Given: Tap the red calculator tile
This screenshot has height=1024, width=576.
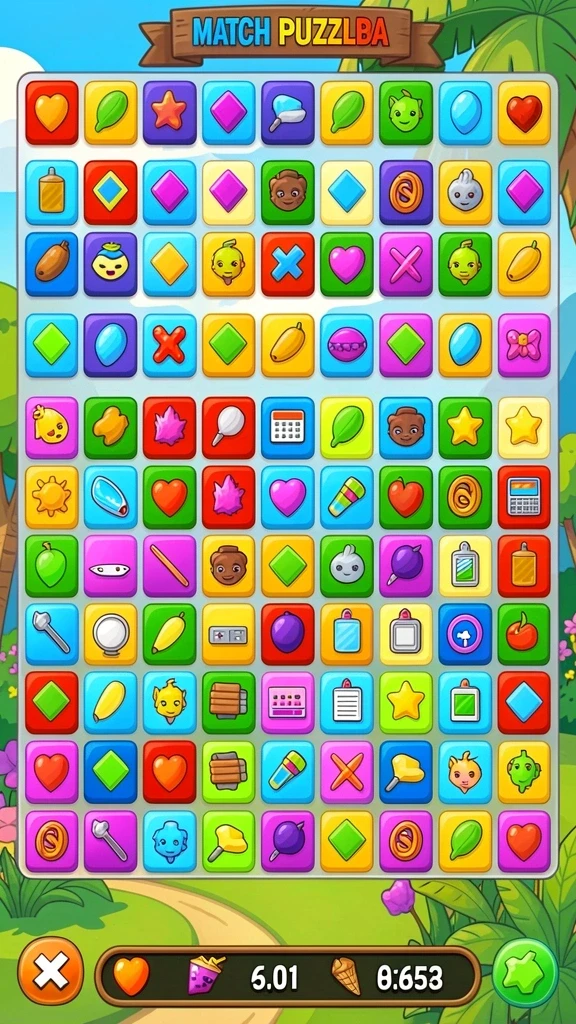Looking at the screenshot, I should pos(524,497).
